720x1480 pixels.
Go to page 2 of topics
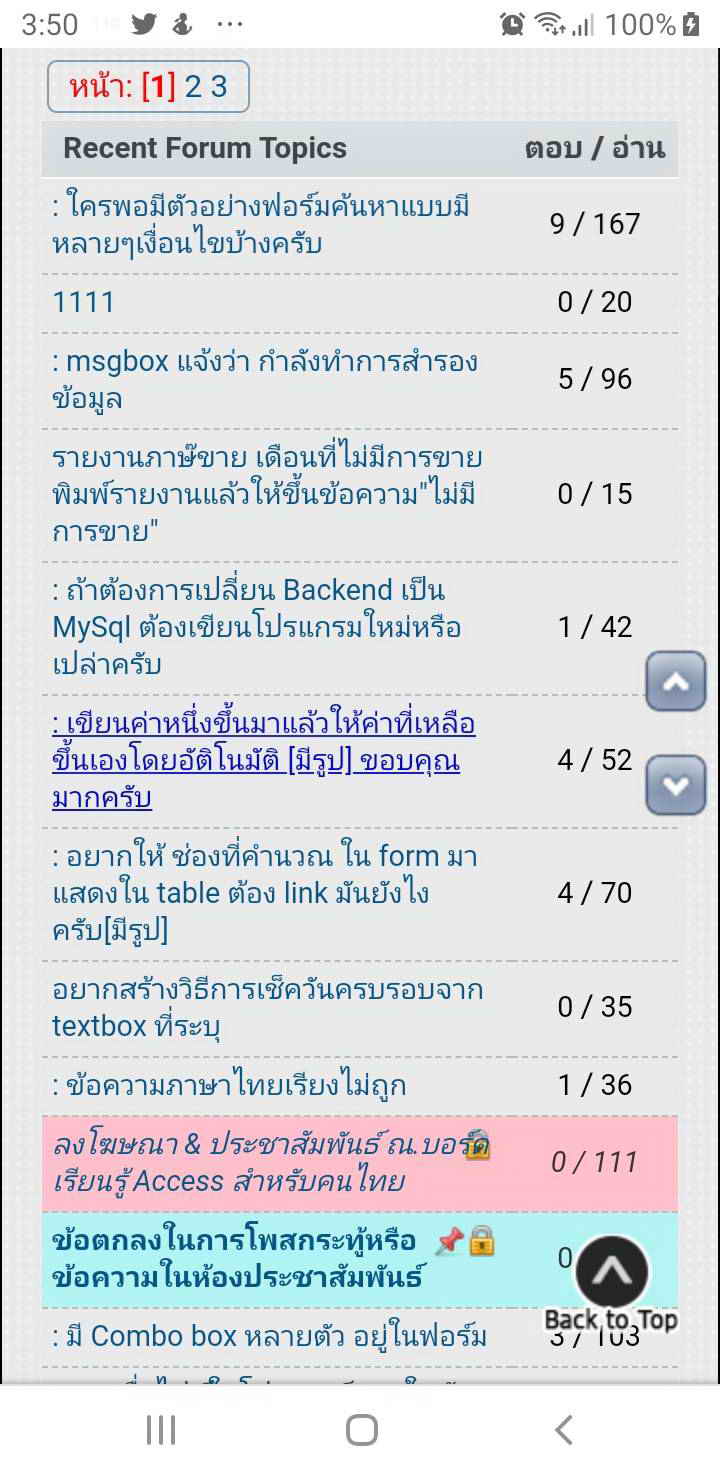(x=193, y=87)
